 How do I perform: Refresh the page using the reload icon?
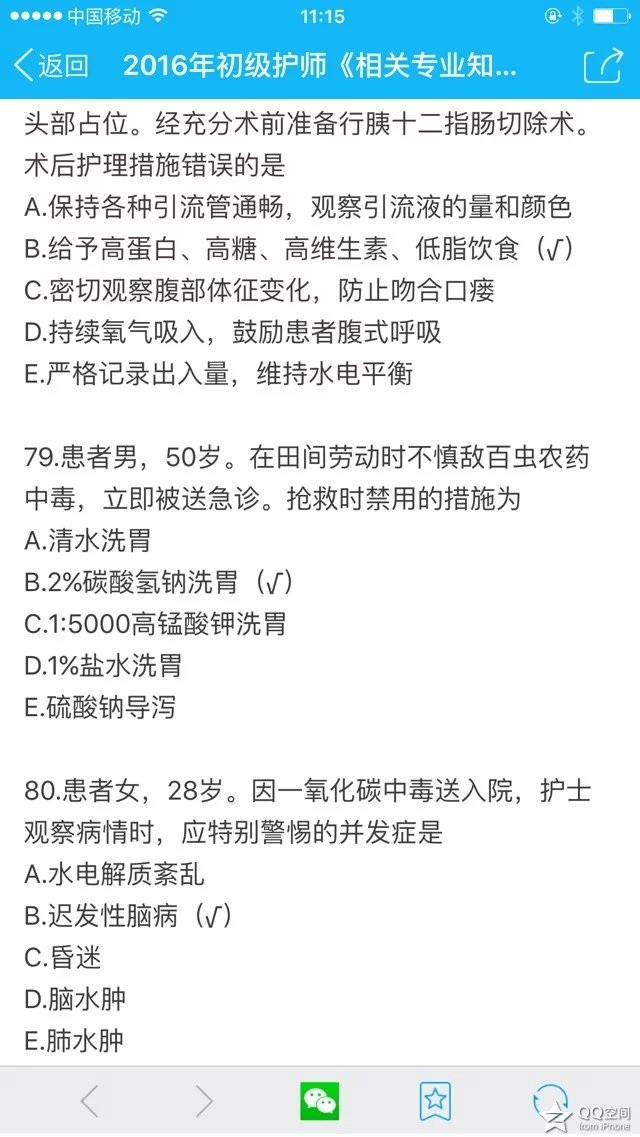pos(551,1101)
